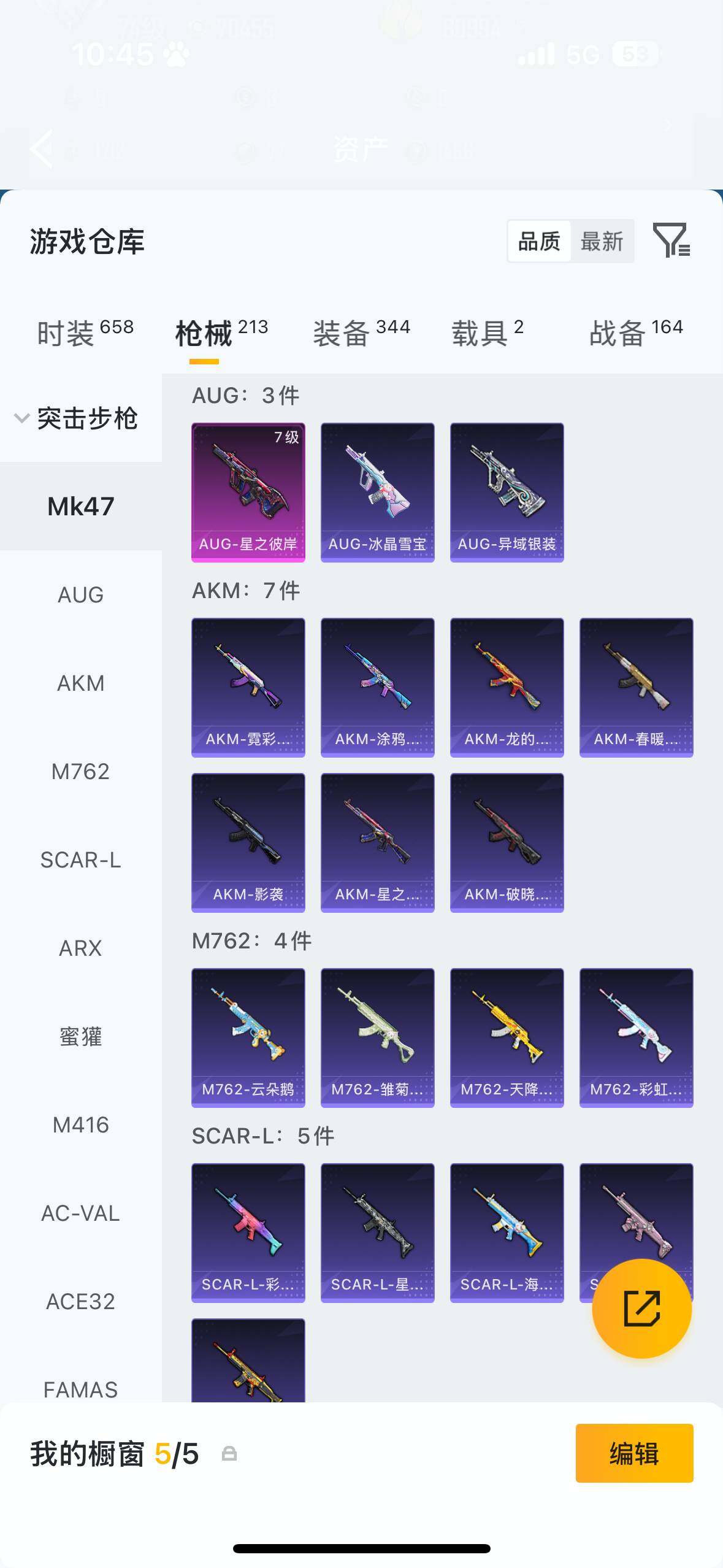Image resolution: width=723 pixels, height=1568 pixels.
Task: Open the 载具 tab
Action: [x=487, y=333]
